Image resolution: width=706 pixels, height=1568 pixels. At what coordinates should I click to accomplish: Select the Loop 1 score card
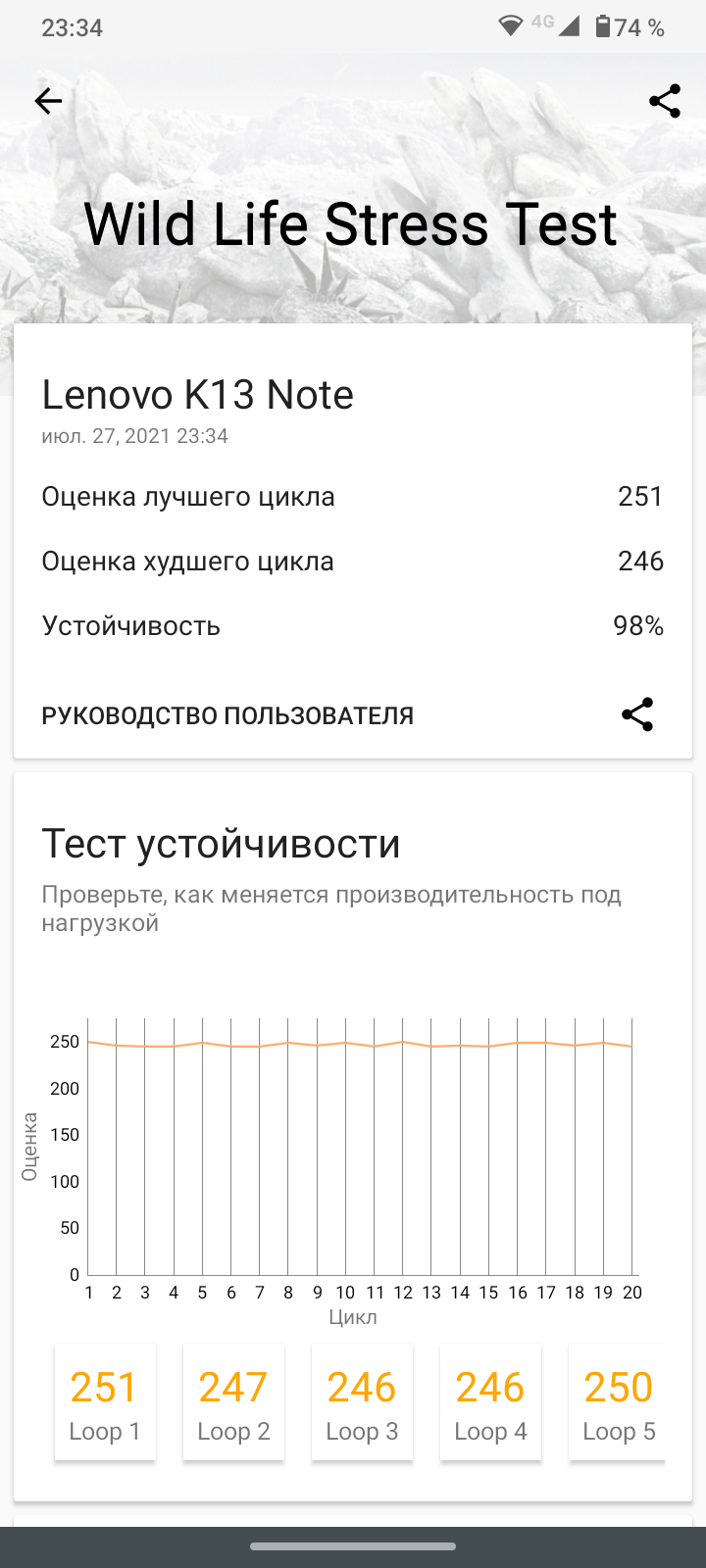105,1402
